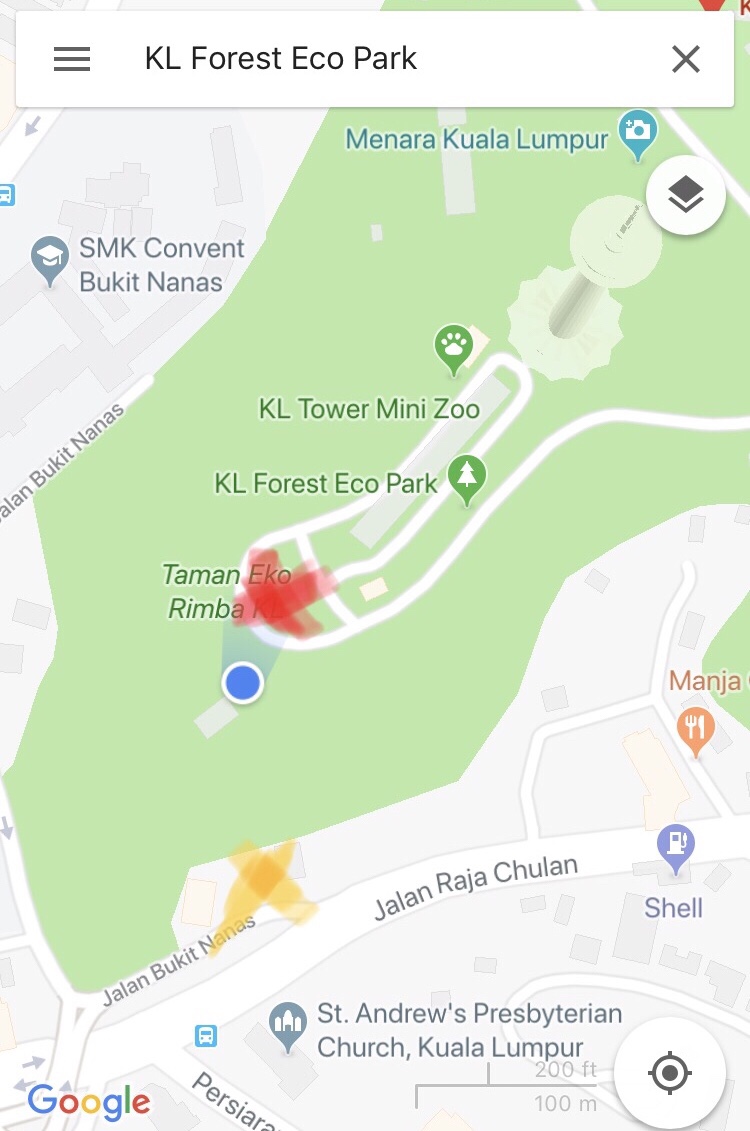Viewport: 750px width, 1131px height.
Task: Select the SMK Convent Bukit Nanas marker
Action: click(x=49, y=258)
